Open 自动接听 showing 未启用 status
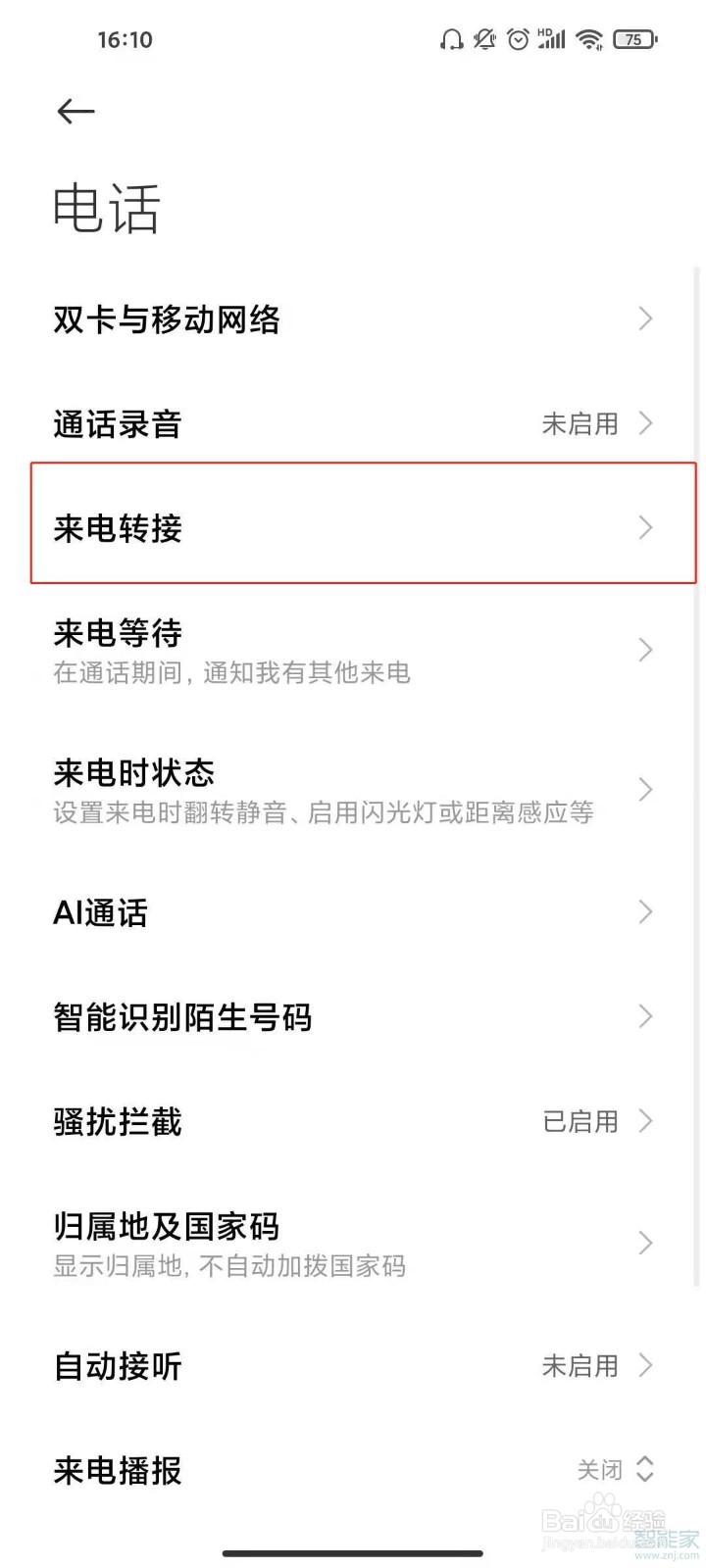Screen dimensions: 706x1568 click(353, 1365)
